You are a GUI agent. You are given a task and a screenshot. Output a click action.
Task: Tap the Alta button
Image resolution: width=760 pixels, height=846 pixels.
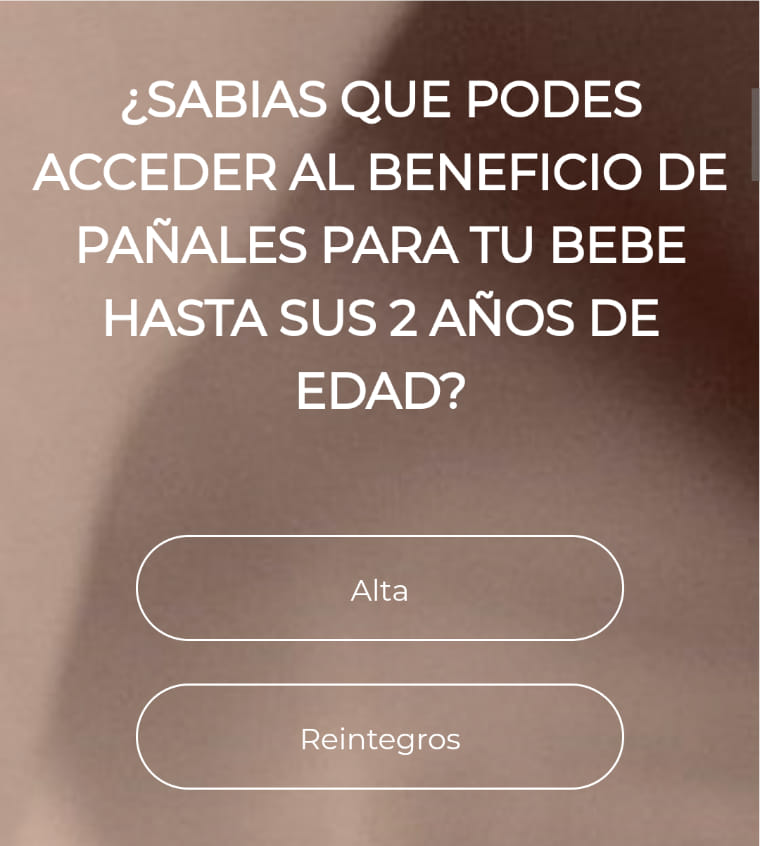380,589
